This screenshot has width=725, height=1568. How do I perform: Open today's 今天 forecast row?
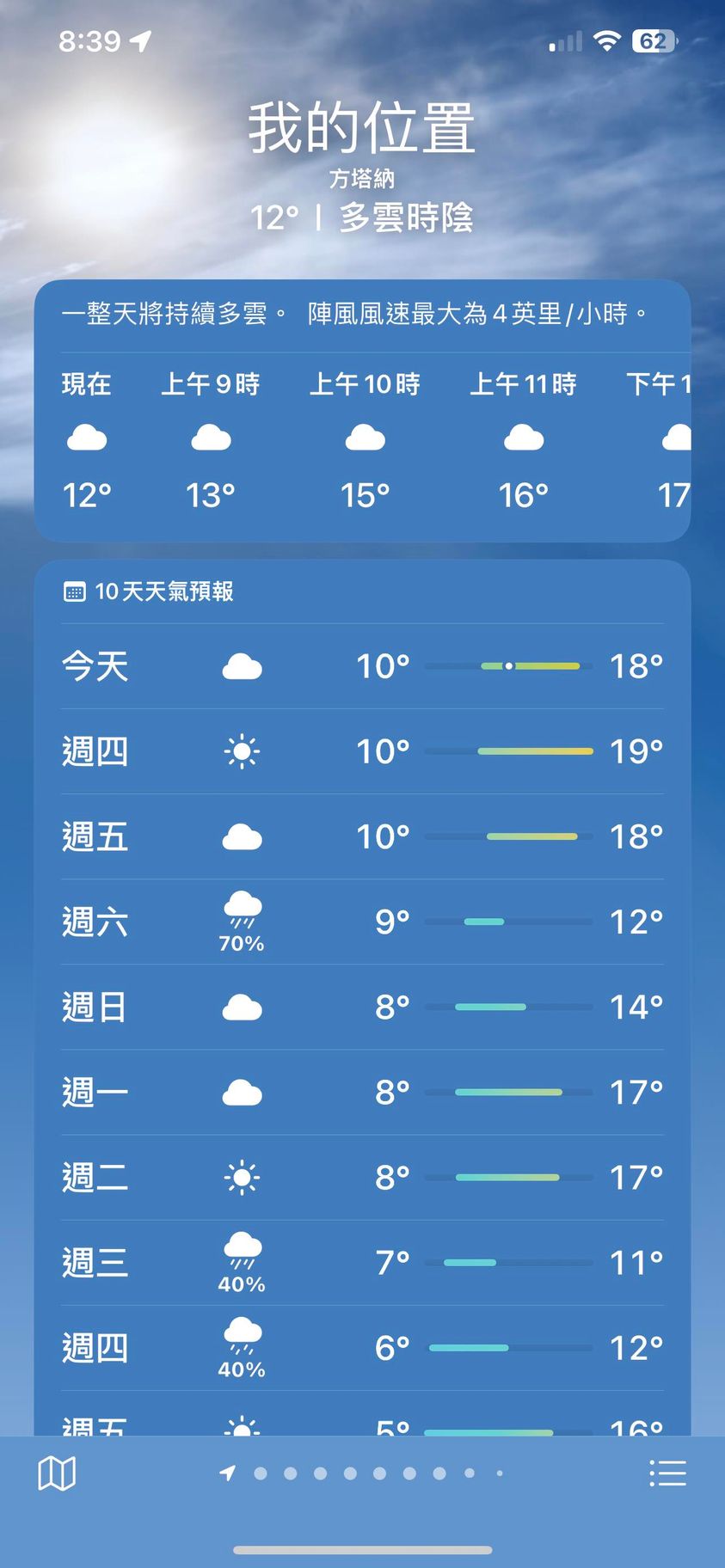click(x=362, y=666)
